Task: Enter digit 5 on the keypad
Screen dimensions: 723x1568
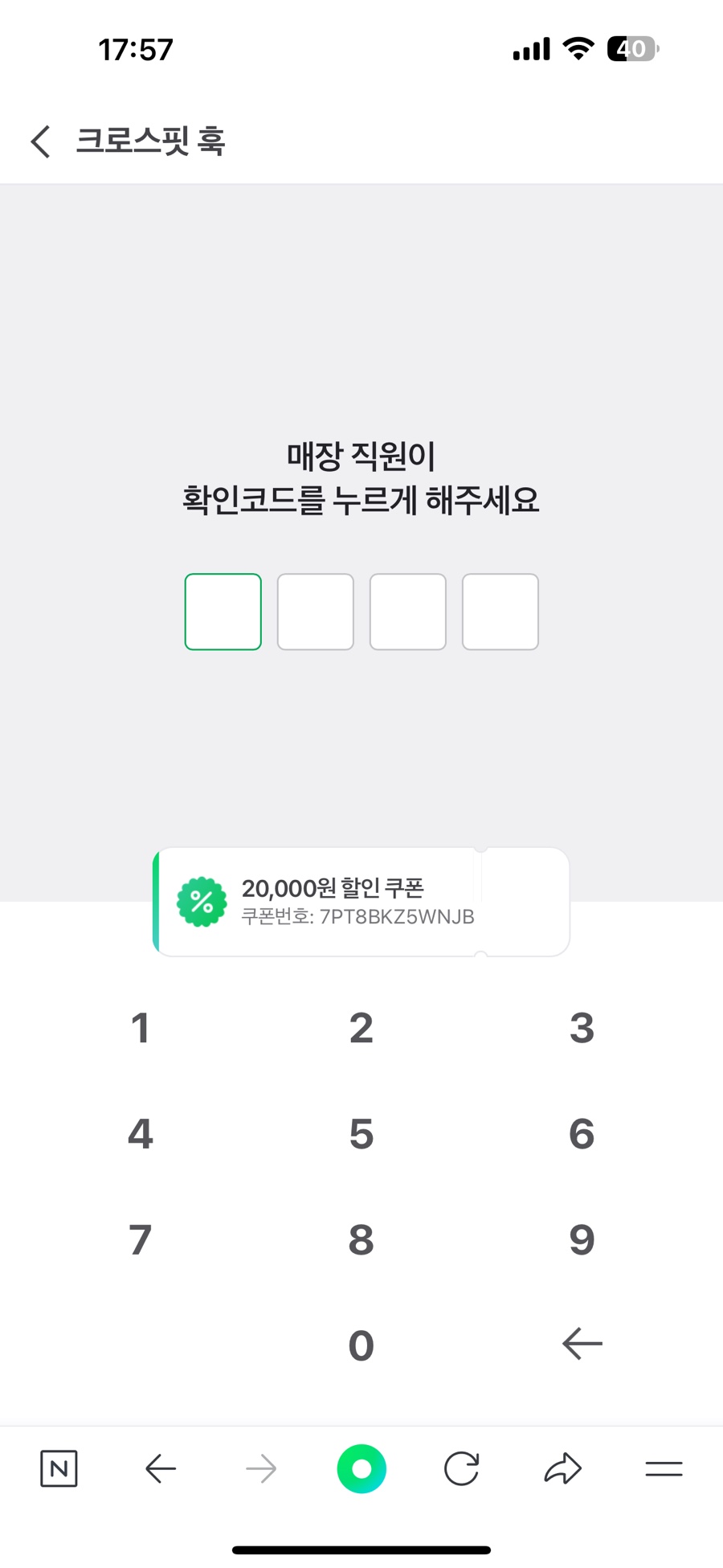Action: tap(361, 1134)
